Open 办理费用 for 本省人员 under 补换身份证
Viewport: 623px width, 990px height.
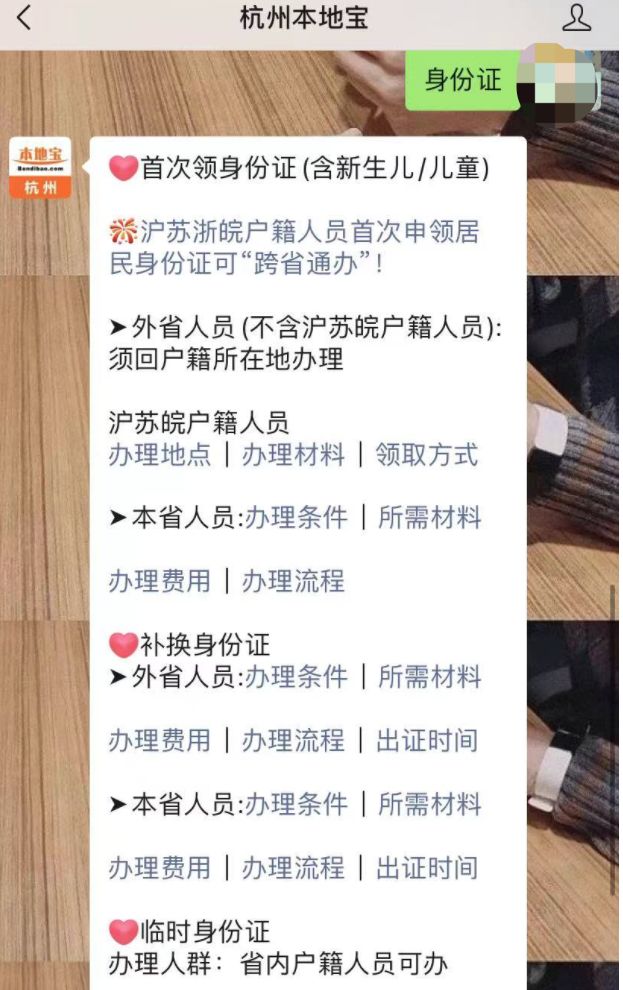160,867
